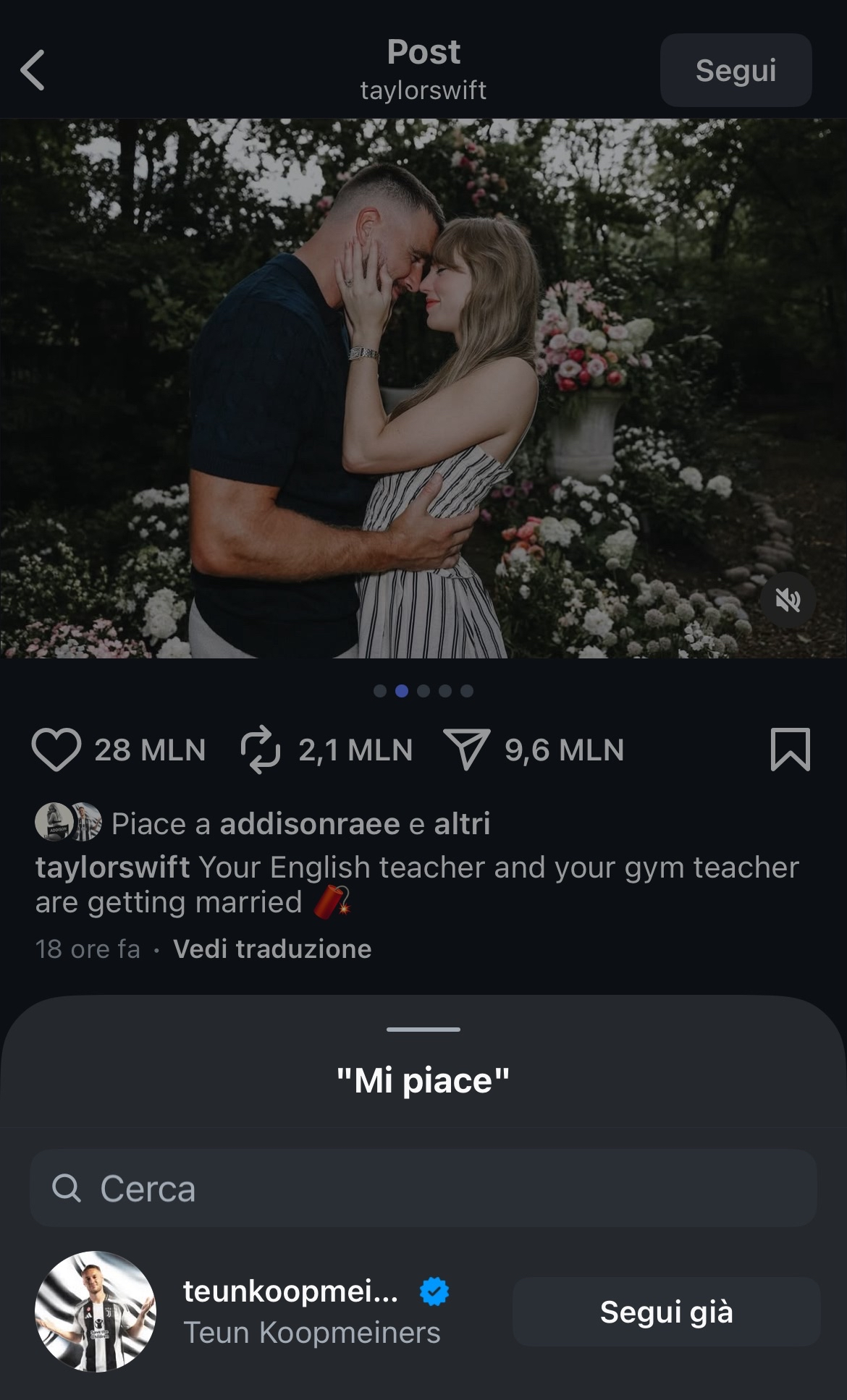Image resolution: width=847 pixels, height=1400 pixels.
Task: Tap Vedi traduzione to translate the caption
Action: coord(272,949)
